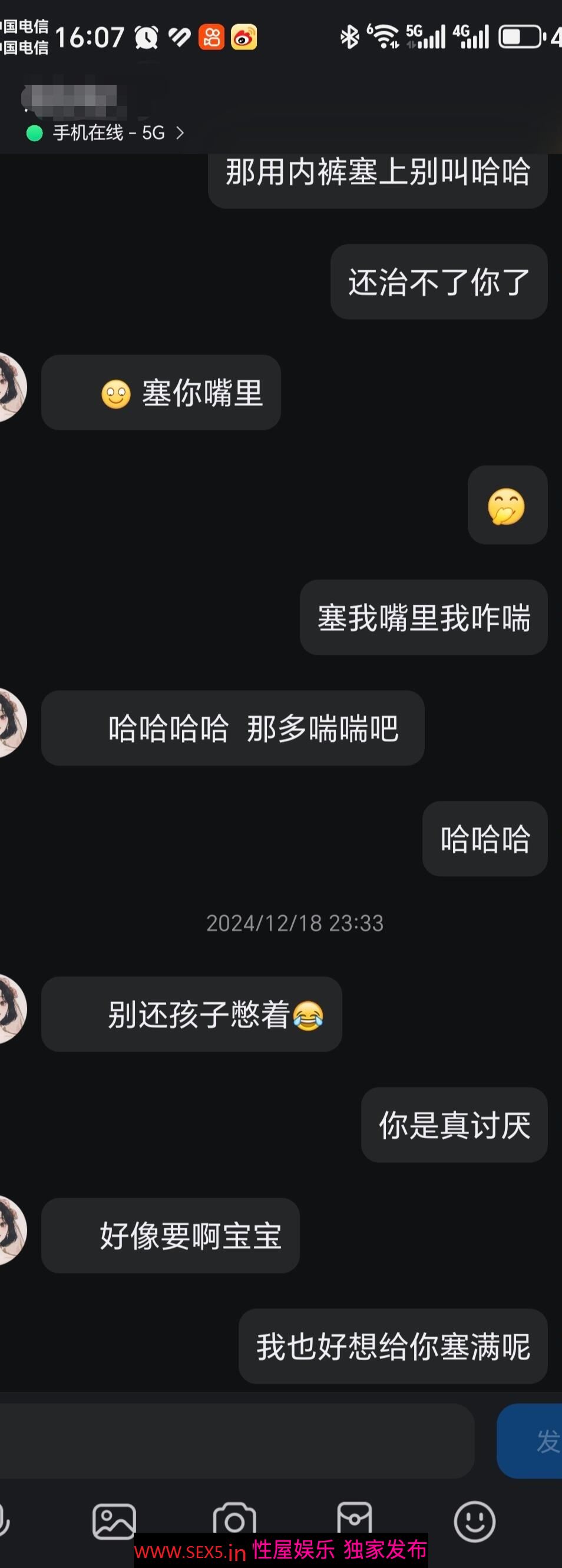This screenshot has width=562, height=1568.
Task: Tap the blue send button
Action: 531,1441
